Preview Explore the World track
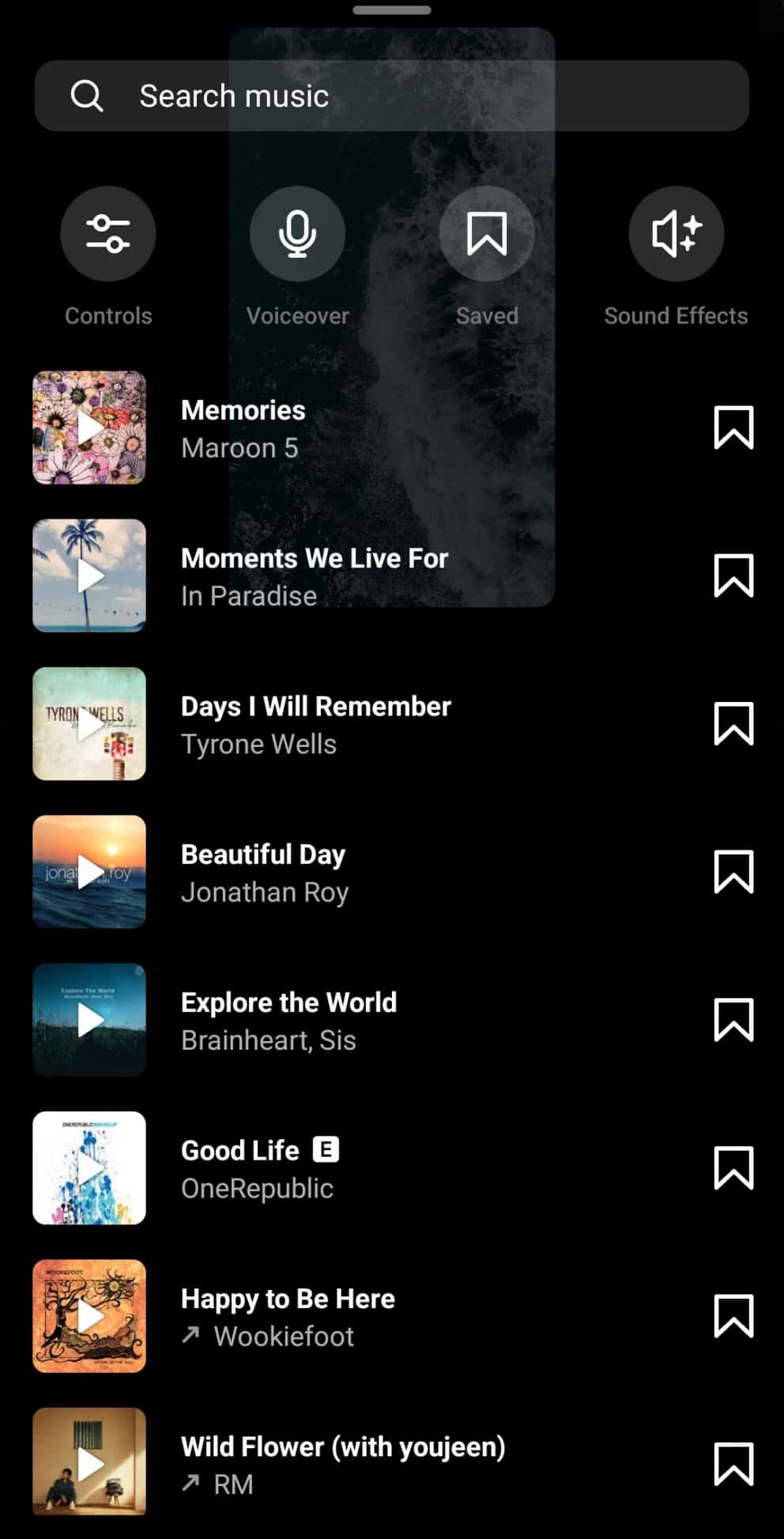 coord(89,1020)
